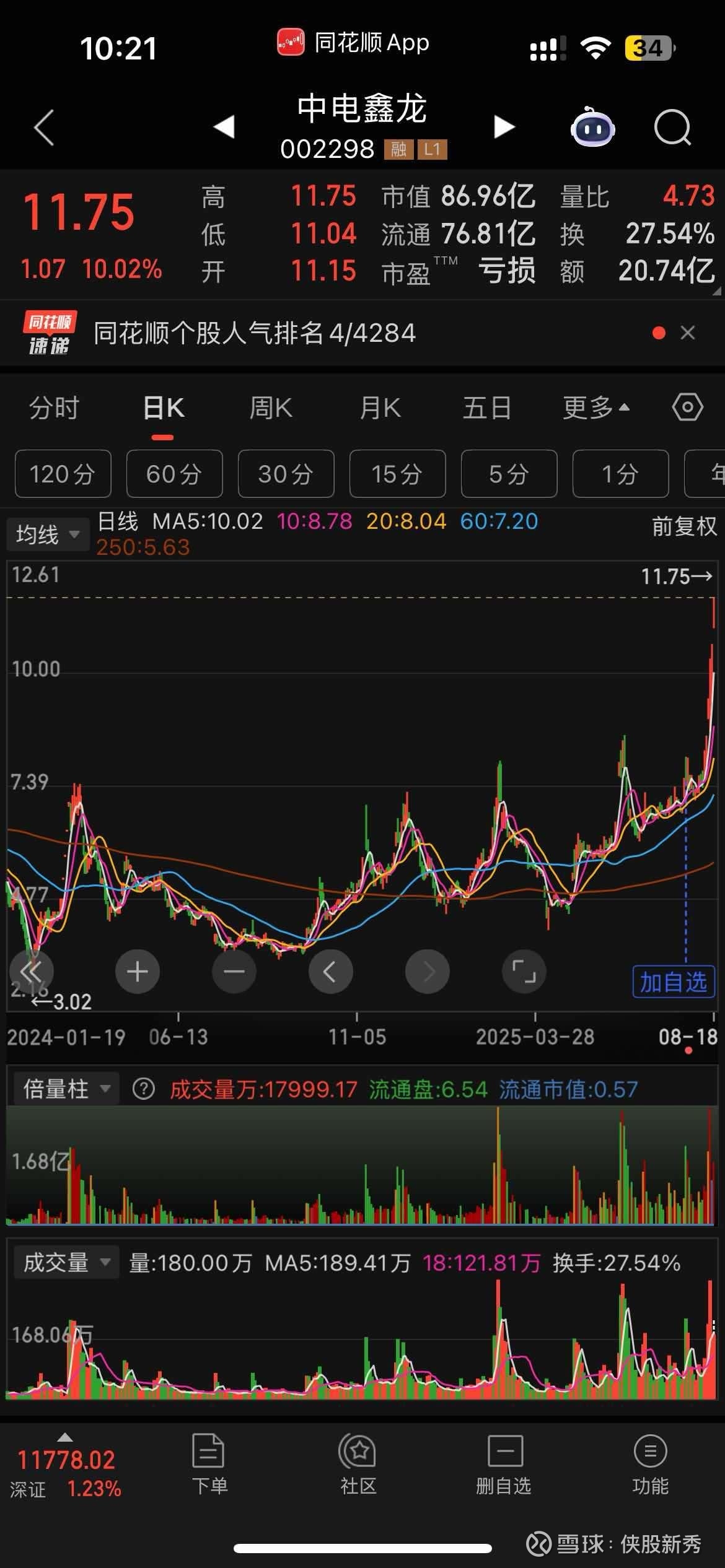
Task: Select the 周K chart tab
Action: pos(271,408)
